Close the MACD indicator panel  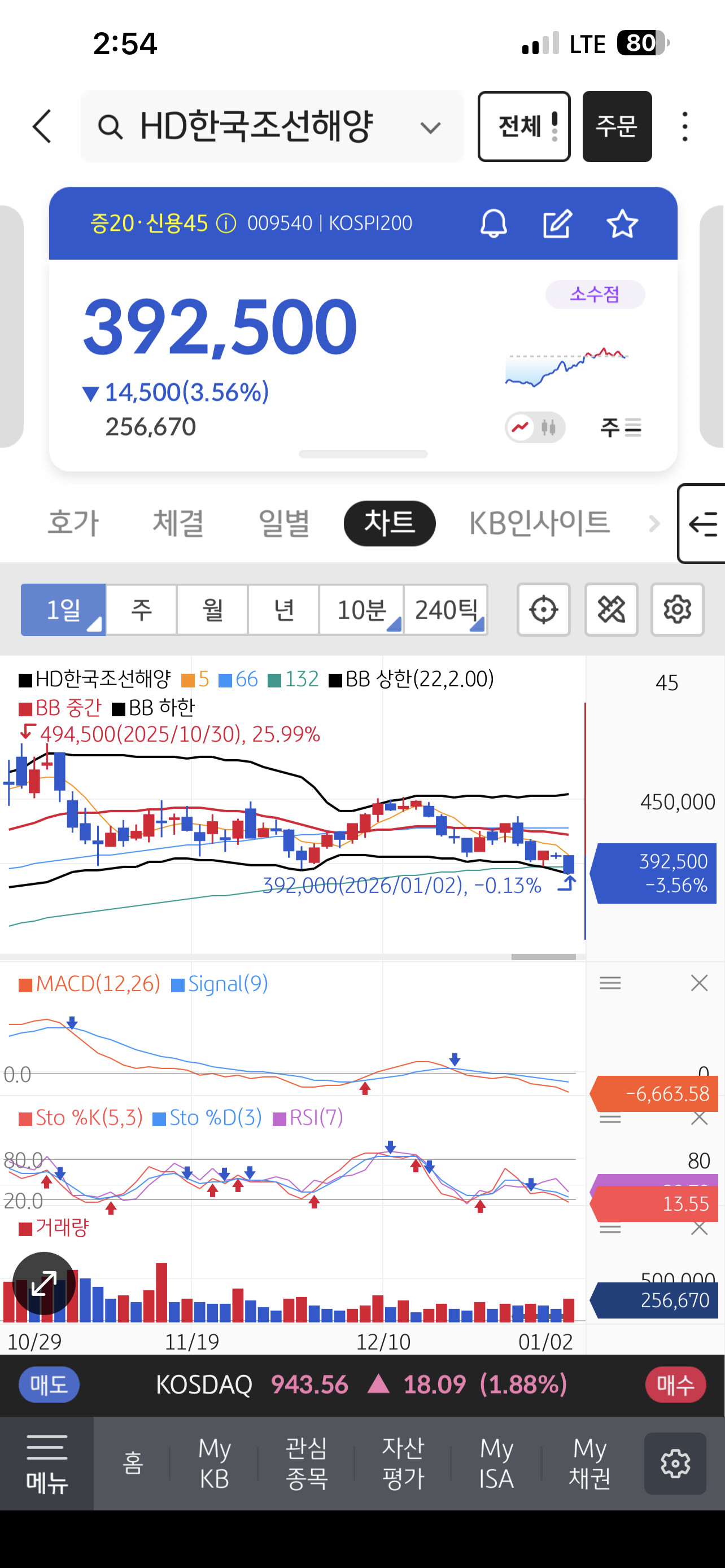(699, 983)
